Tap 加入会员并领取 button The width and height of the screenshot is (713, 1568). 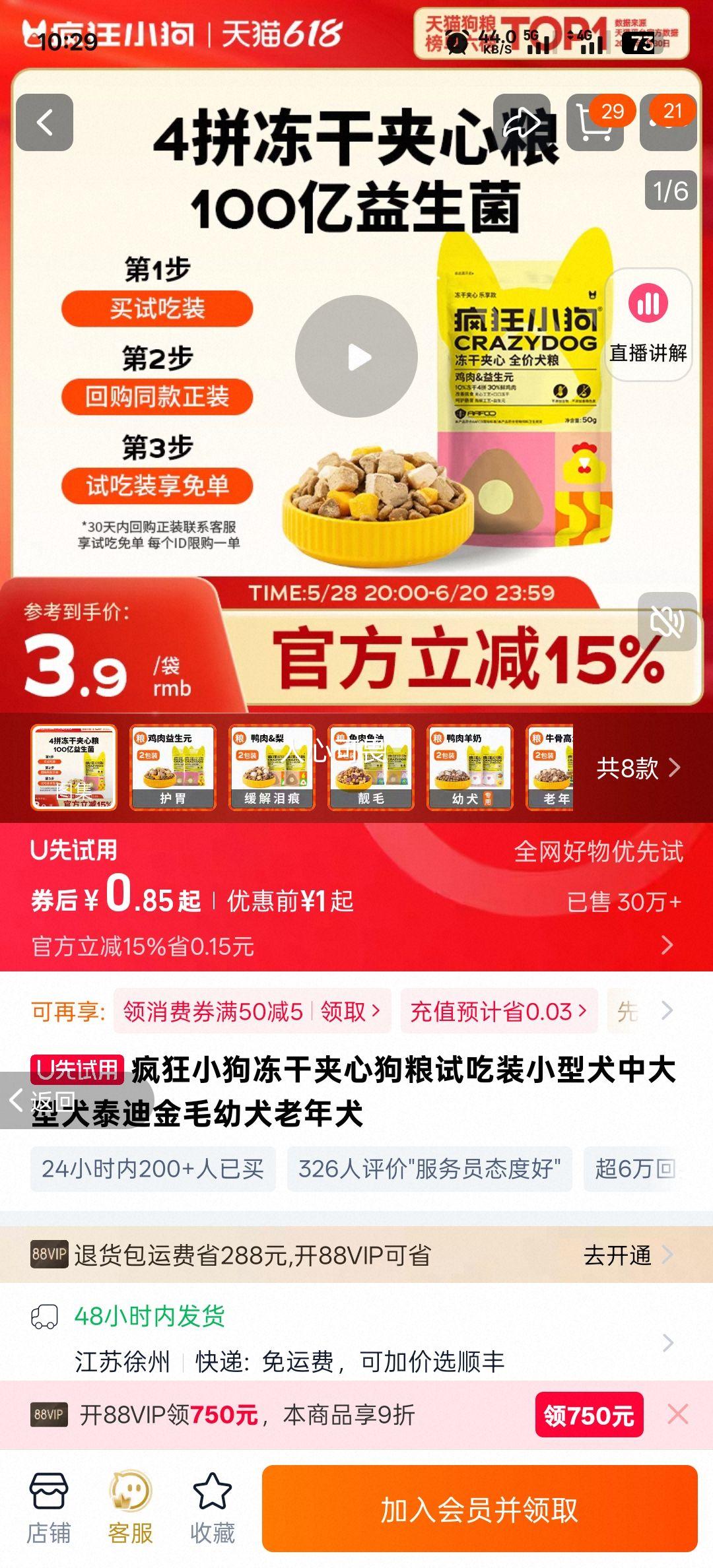[x=479, y=1509]
